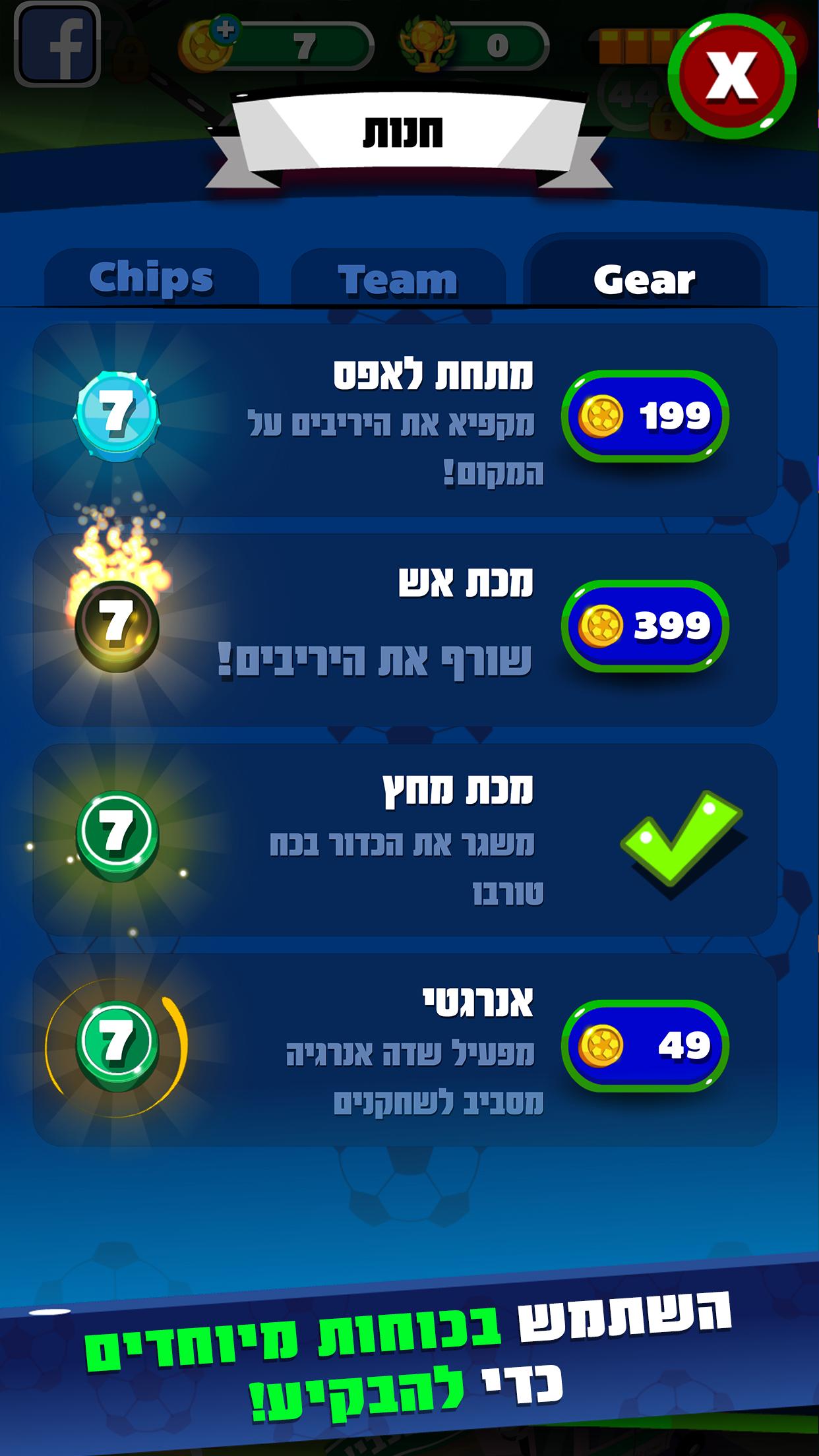This screenshot has height=1456, width=819.
Task: Select the Gear tab
Action: point(644,280)
